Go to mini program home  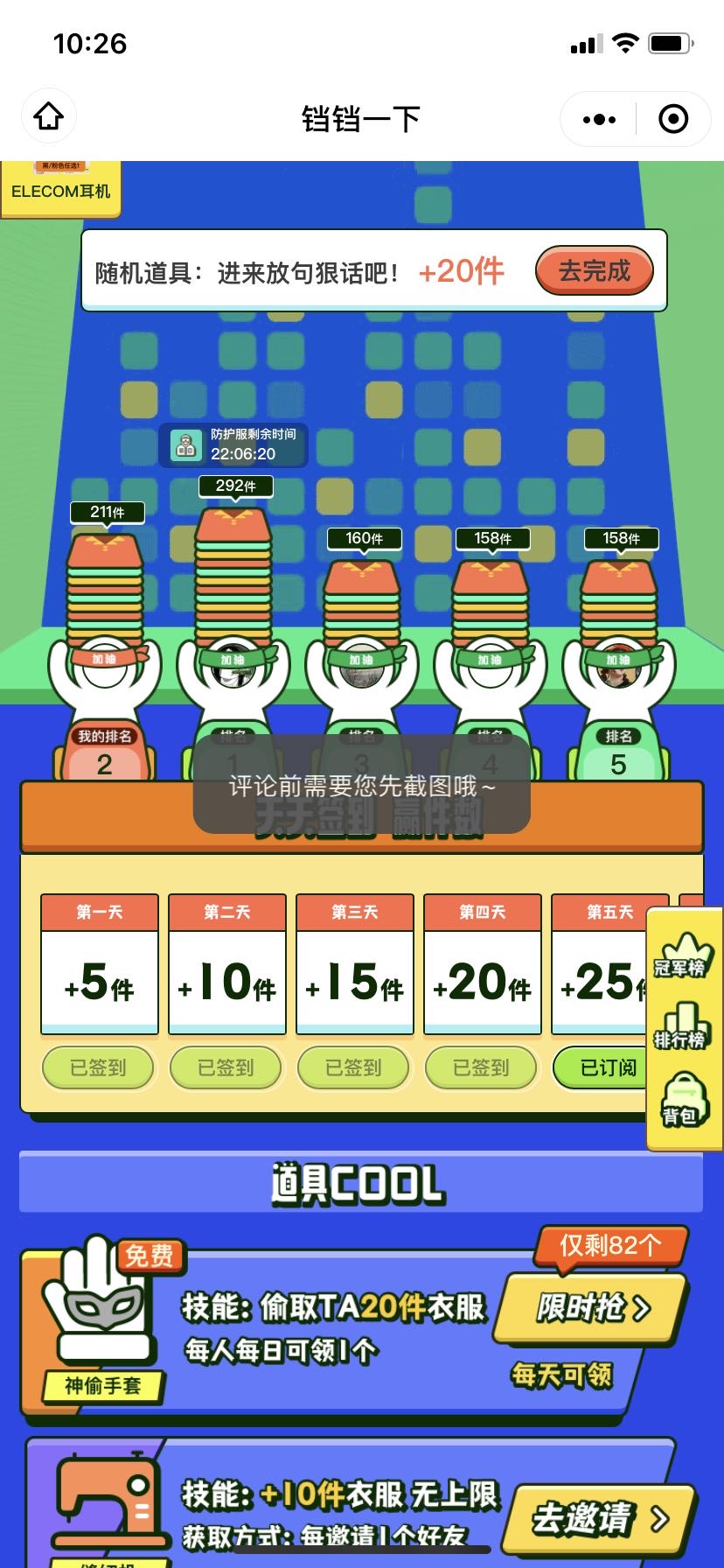pos(49,117)
